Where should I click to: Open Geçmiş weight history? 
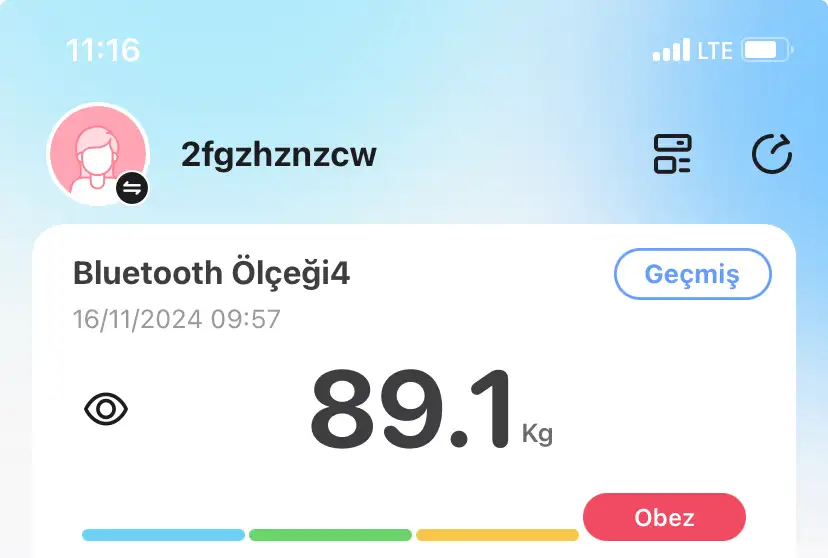click(692, 274)
